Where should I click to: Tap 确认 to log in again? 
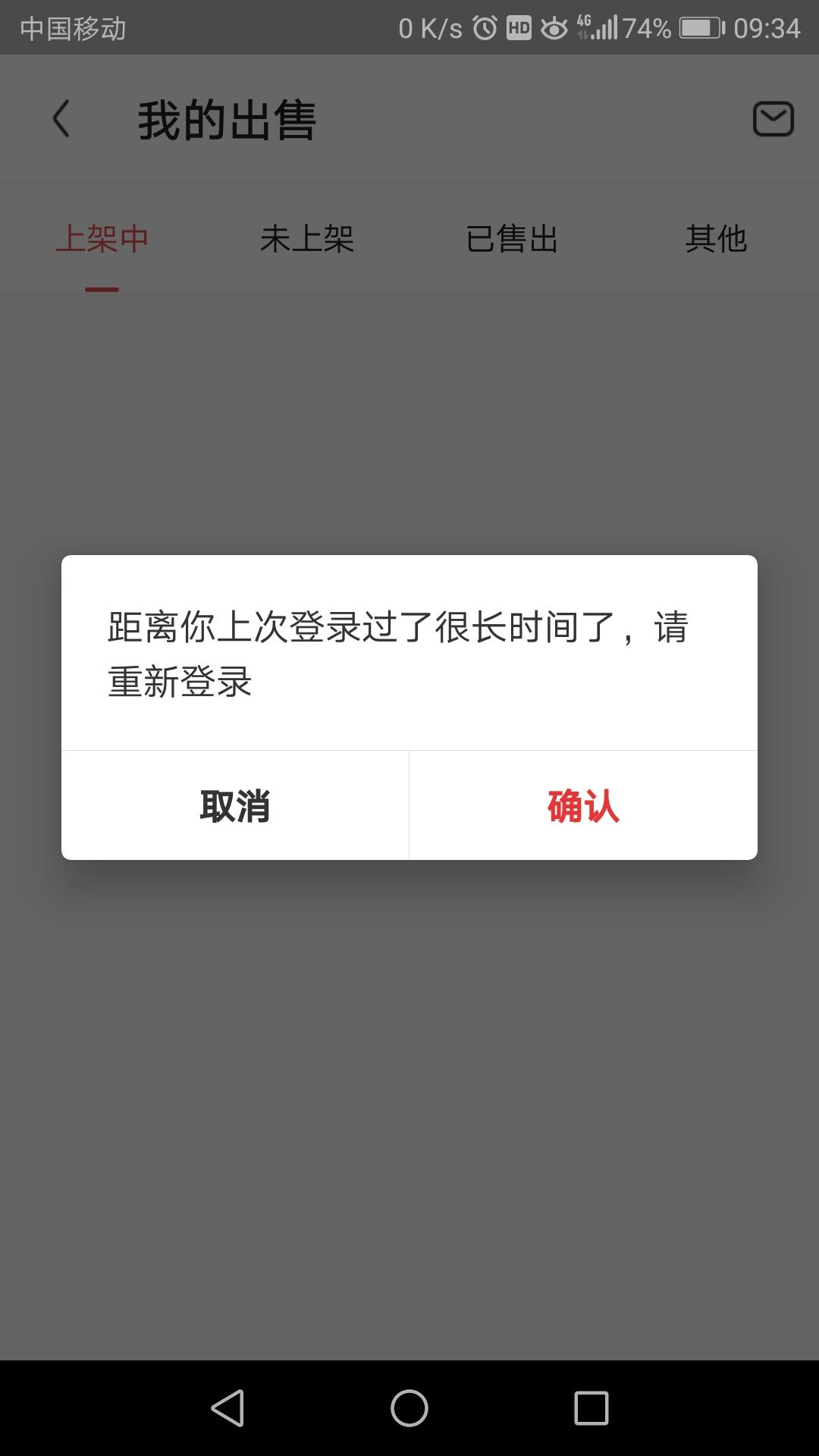[x=583, y=805]
